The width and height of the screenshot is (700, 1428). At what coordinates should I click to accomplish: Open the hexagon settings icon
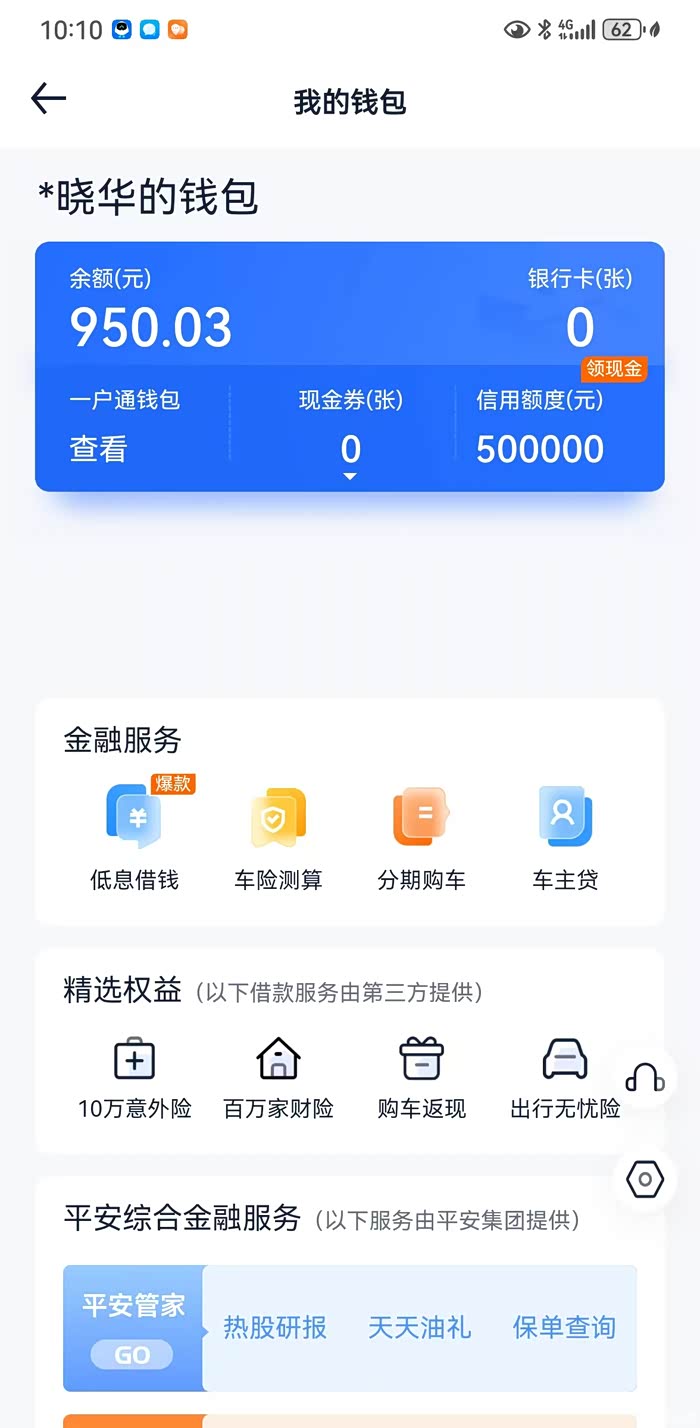tap(645, 1180)
